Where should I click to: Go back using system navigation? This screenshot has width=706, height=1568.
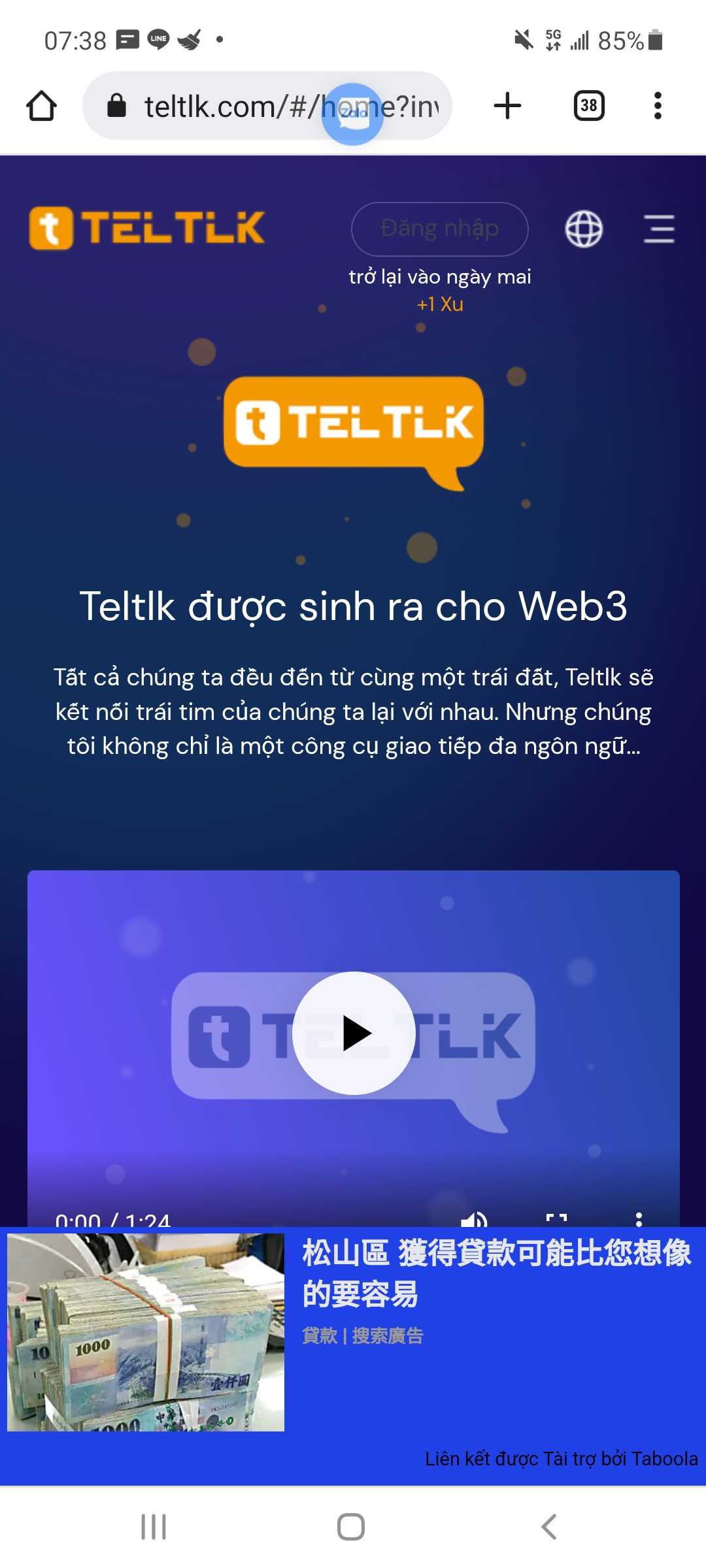tap(549, 1527)
